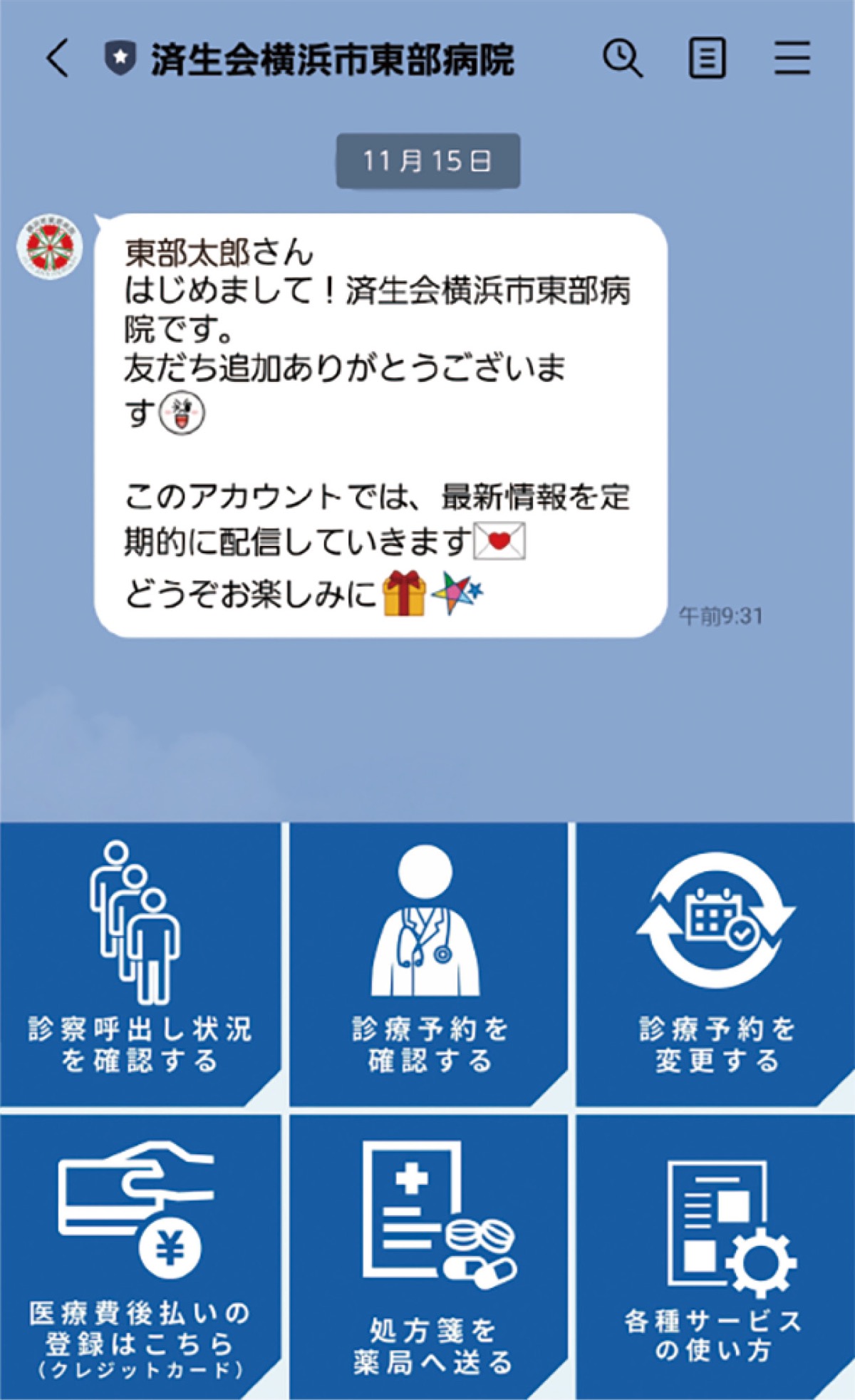View 各種サービスの使い方
This screenshot has width=855, height=1400.
coord(715,1256)
